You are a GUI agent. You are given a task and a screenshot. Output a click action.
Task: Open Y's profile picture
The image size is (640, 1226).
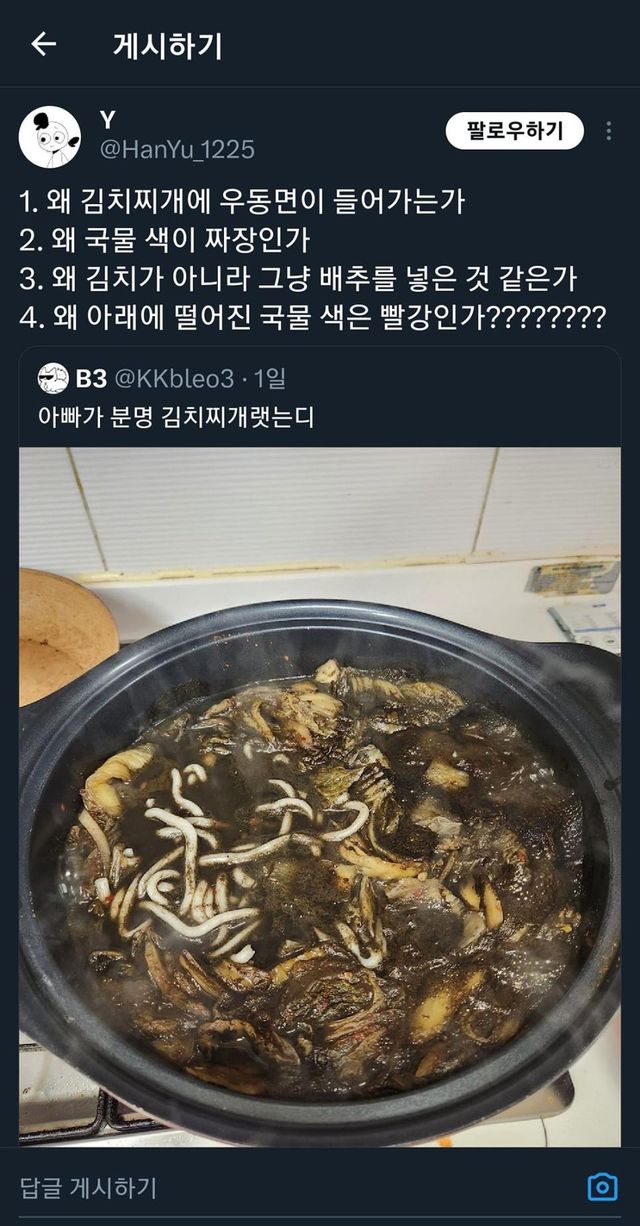(50, 137)
